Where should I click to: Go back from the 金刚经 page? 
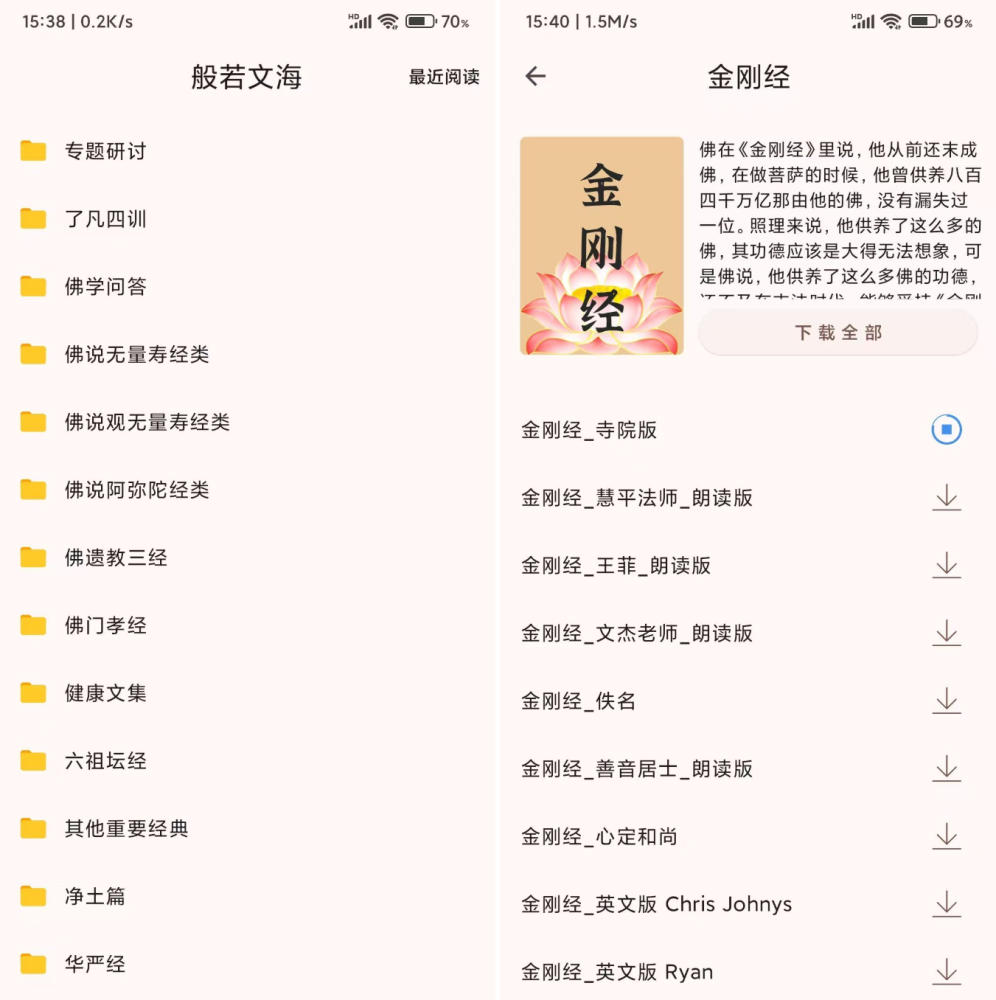pos(536,77)
